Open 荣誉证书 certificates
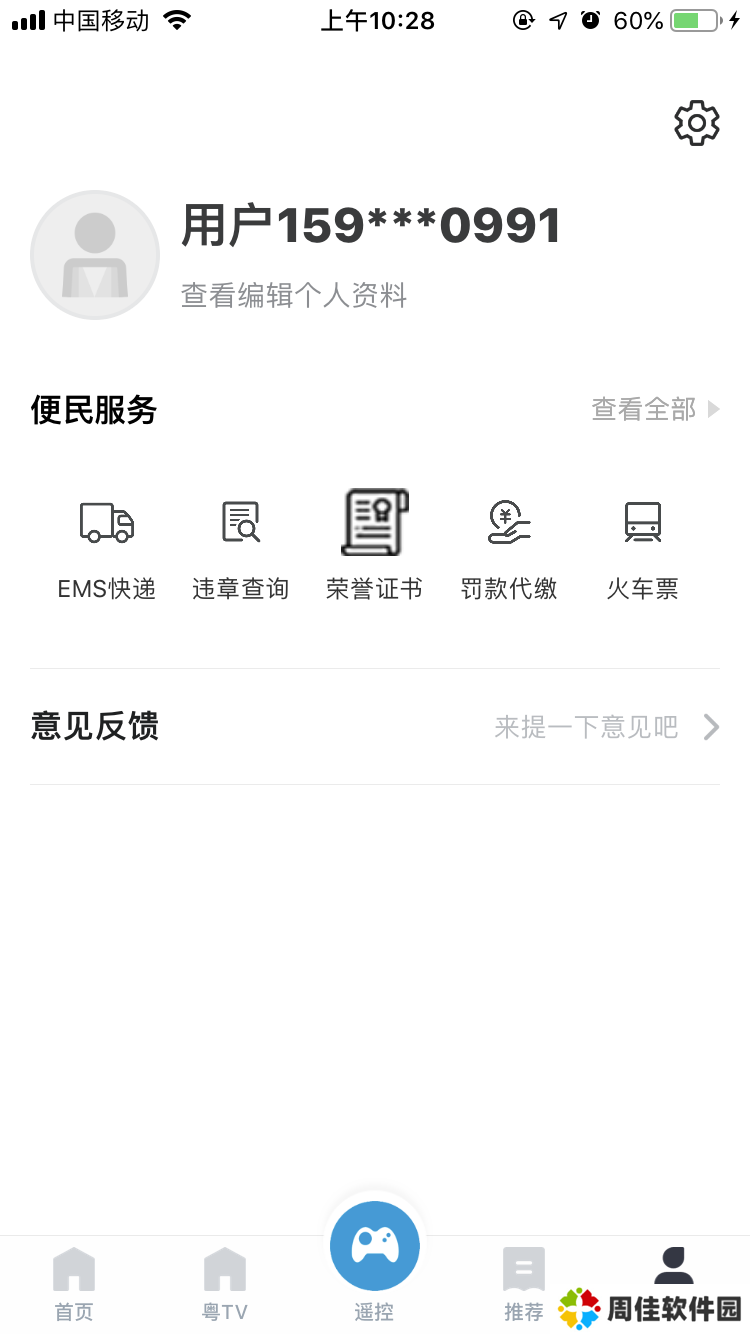 [x=374, y=545]
